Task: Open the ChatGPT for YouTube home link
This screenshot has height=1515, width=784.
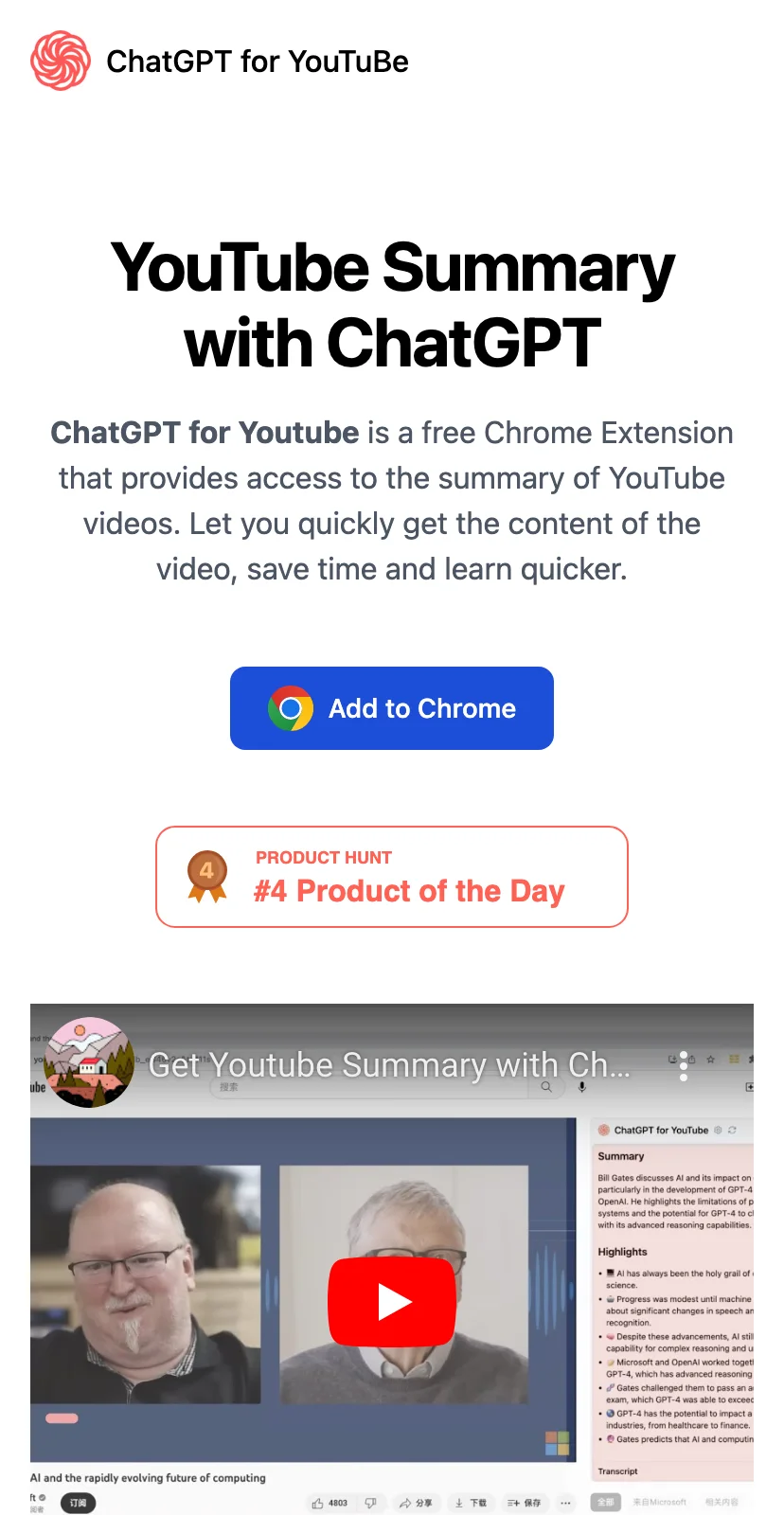Action: point(220,62)
